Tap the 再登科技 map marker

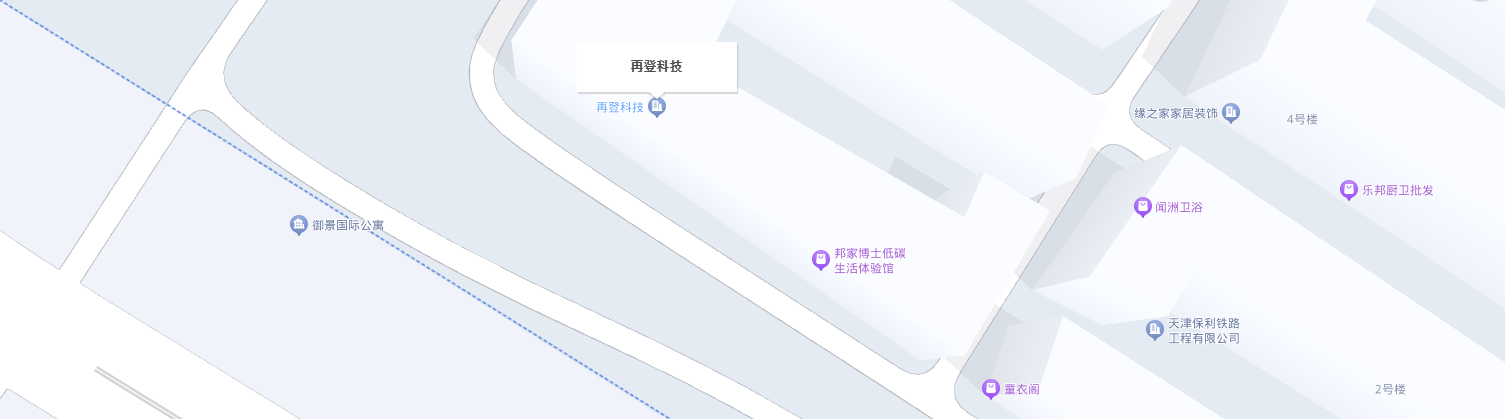click(x=657, y=107)
